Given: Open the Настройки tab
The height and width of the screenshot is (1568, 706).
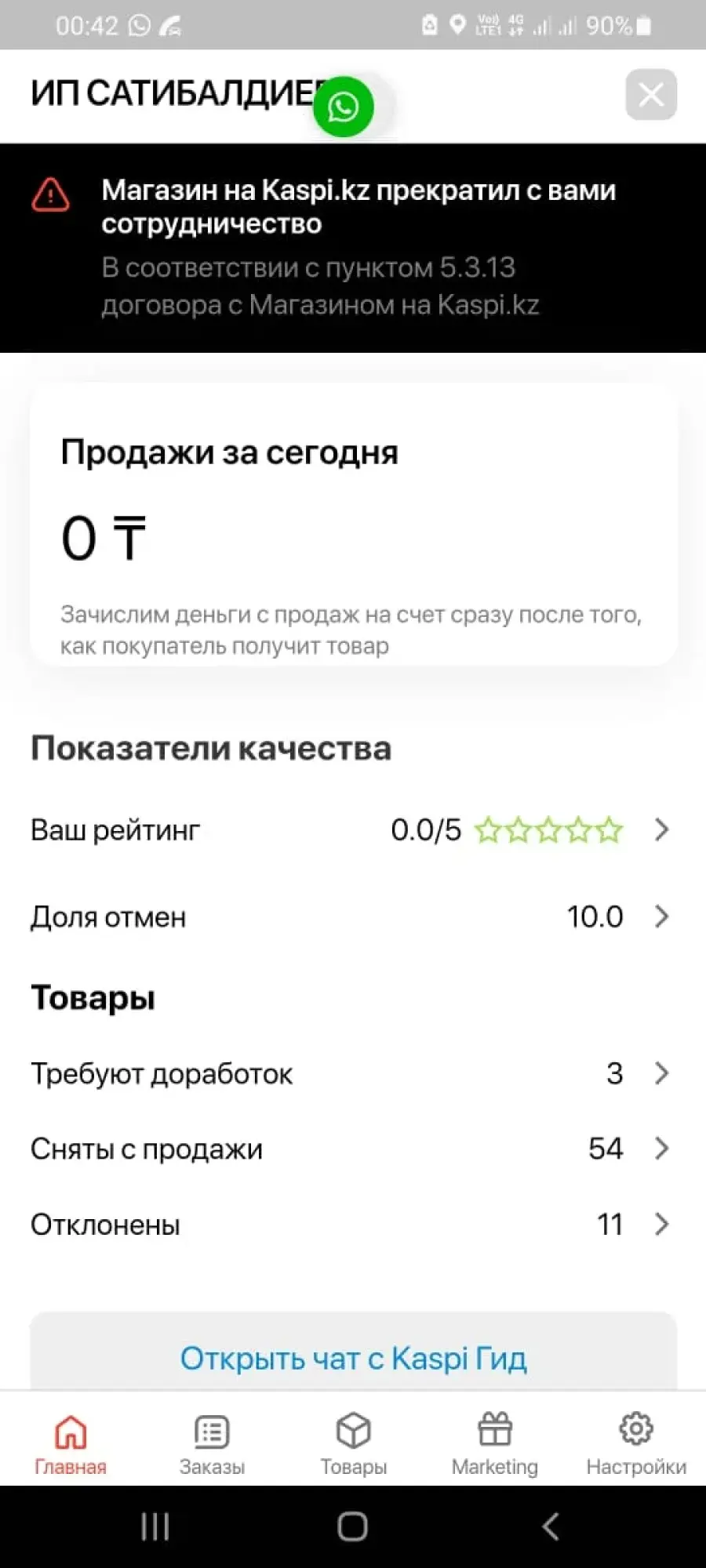Looking at the screenshot, I should pyautogui.click(x=636, y=1444).
